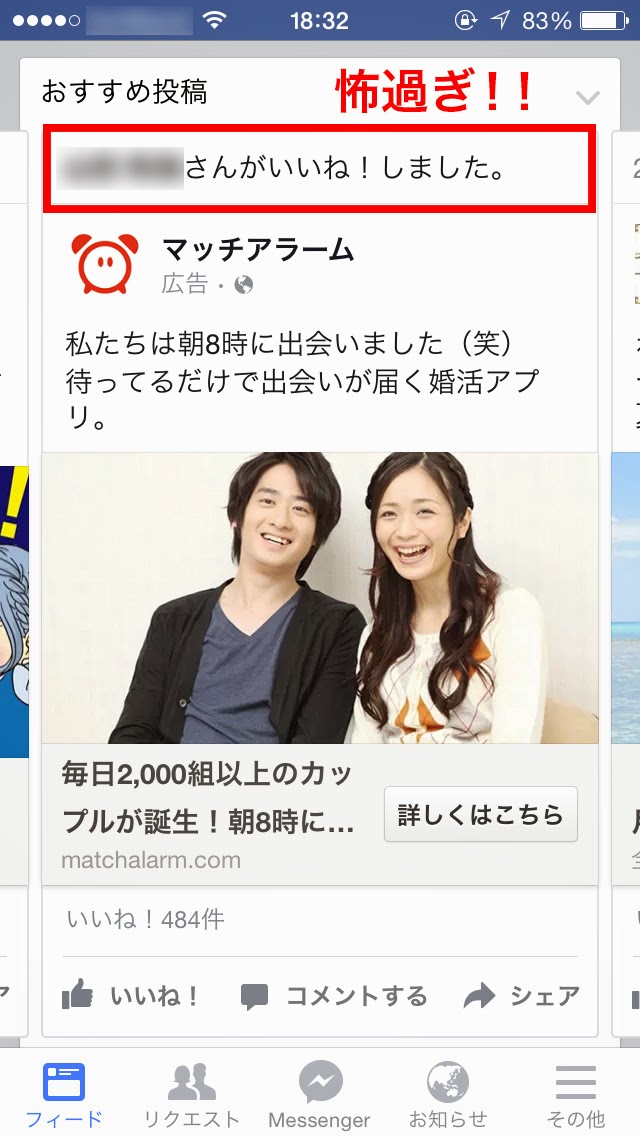Expand the おすすめ投稿 dropdown chevron
This screenshot has width=640, height=1136.
point(588,97)
